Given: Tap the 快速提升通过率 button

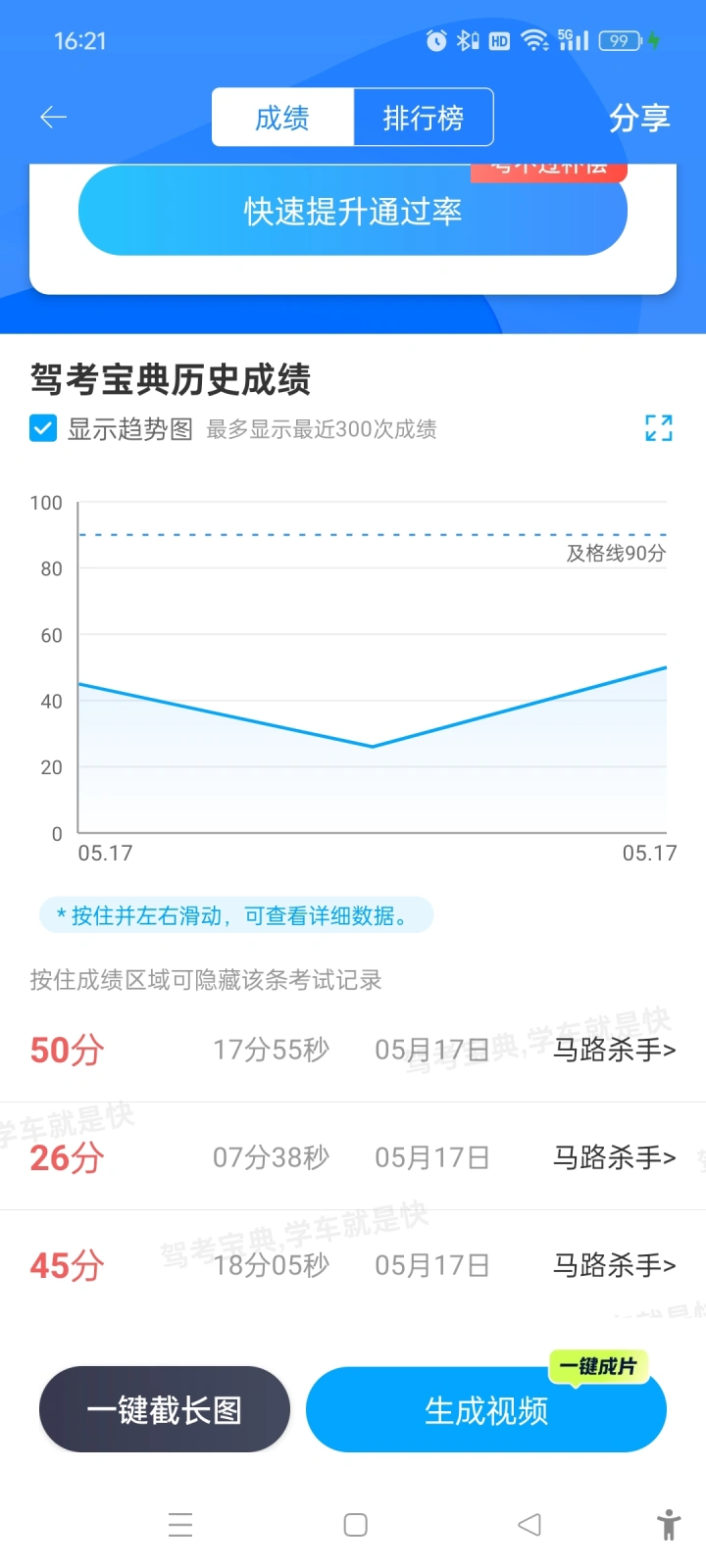Looking at the screenshot, I should point(353,211).
